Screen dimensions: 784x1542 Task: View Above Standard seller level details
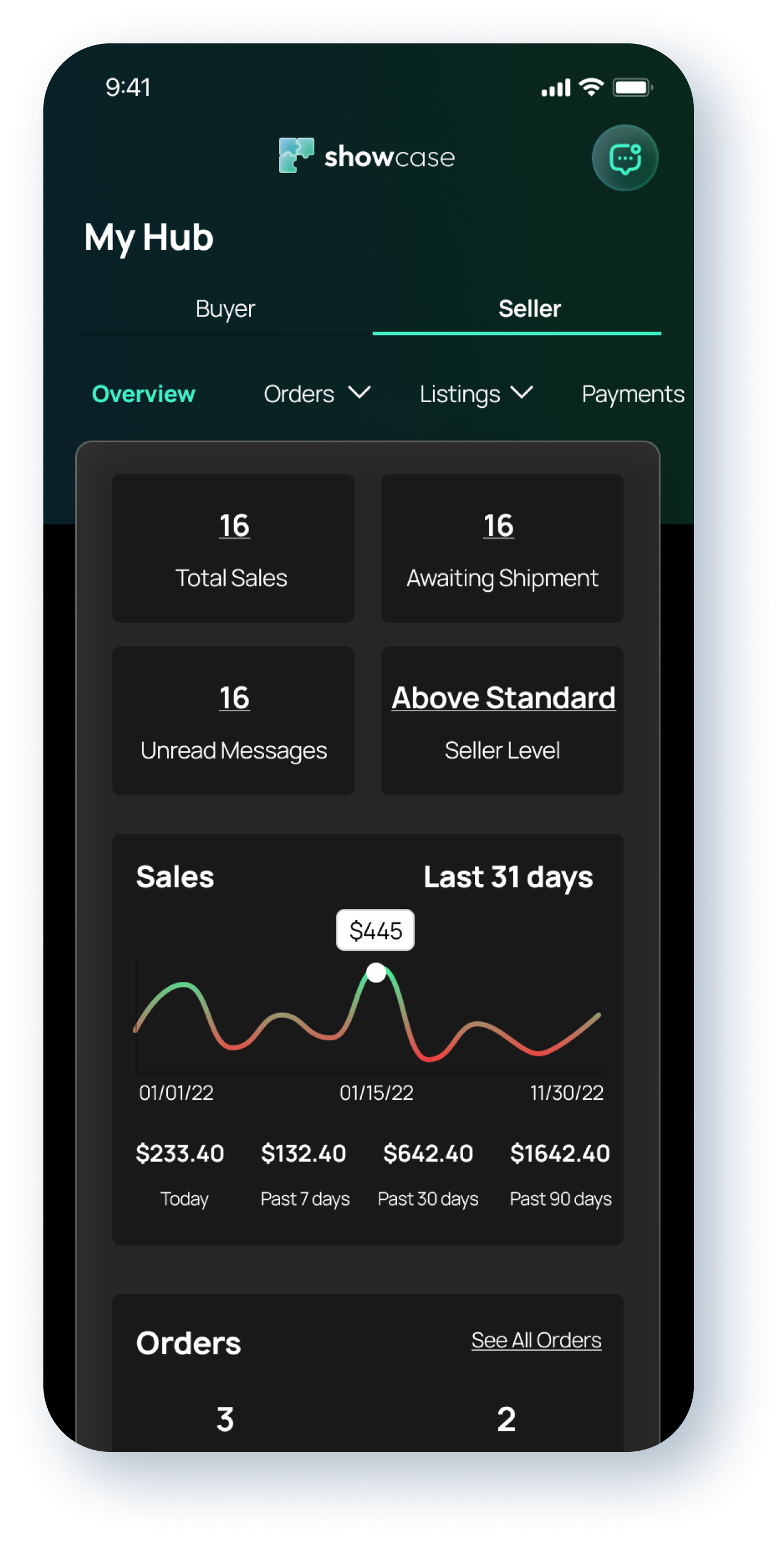click(503, 699)
